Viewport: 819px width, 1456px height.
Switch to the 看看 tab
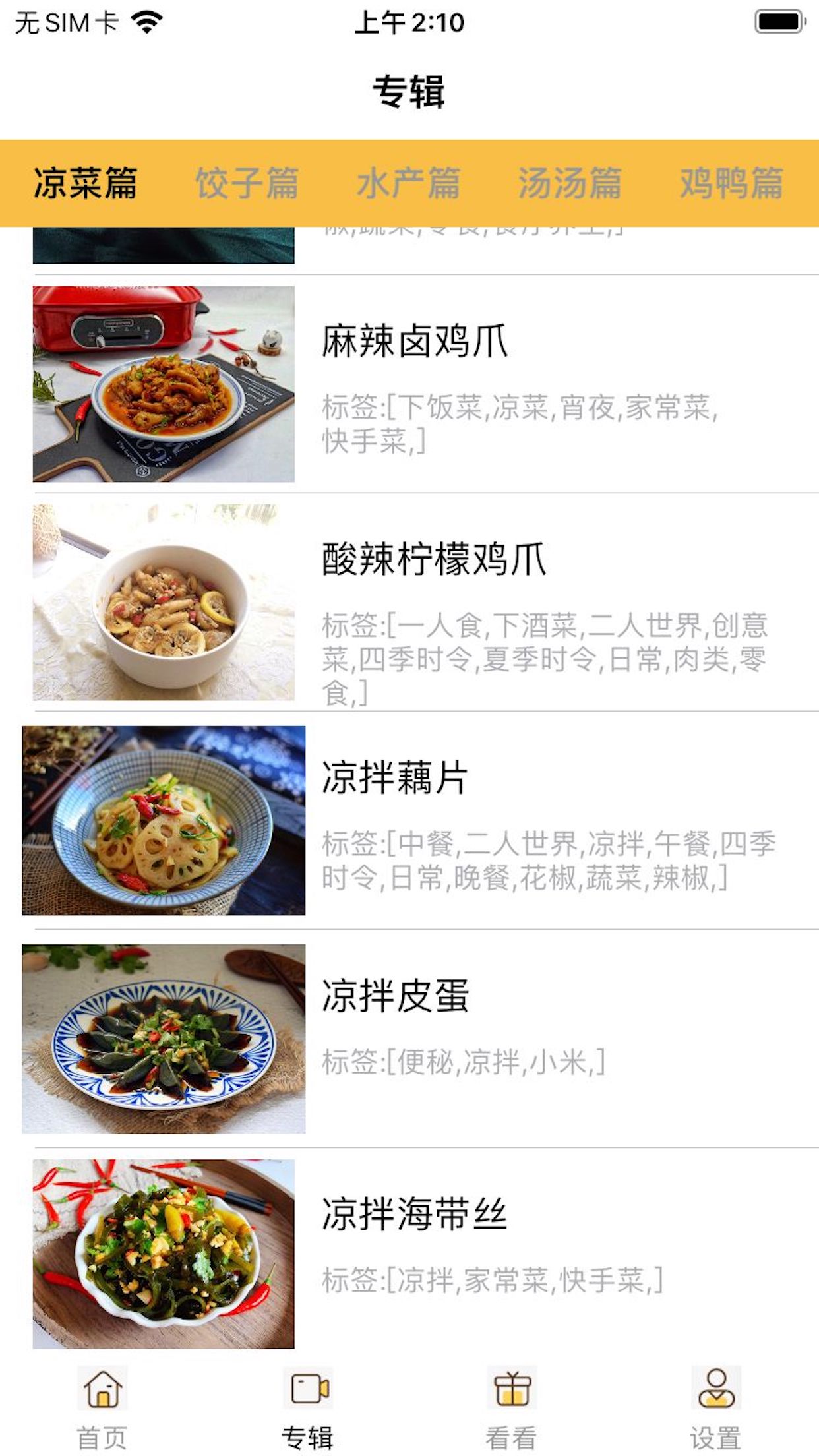tap(512, 1408)
